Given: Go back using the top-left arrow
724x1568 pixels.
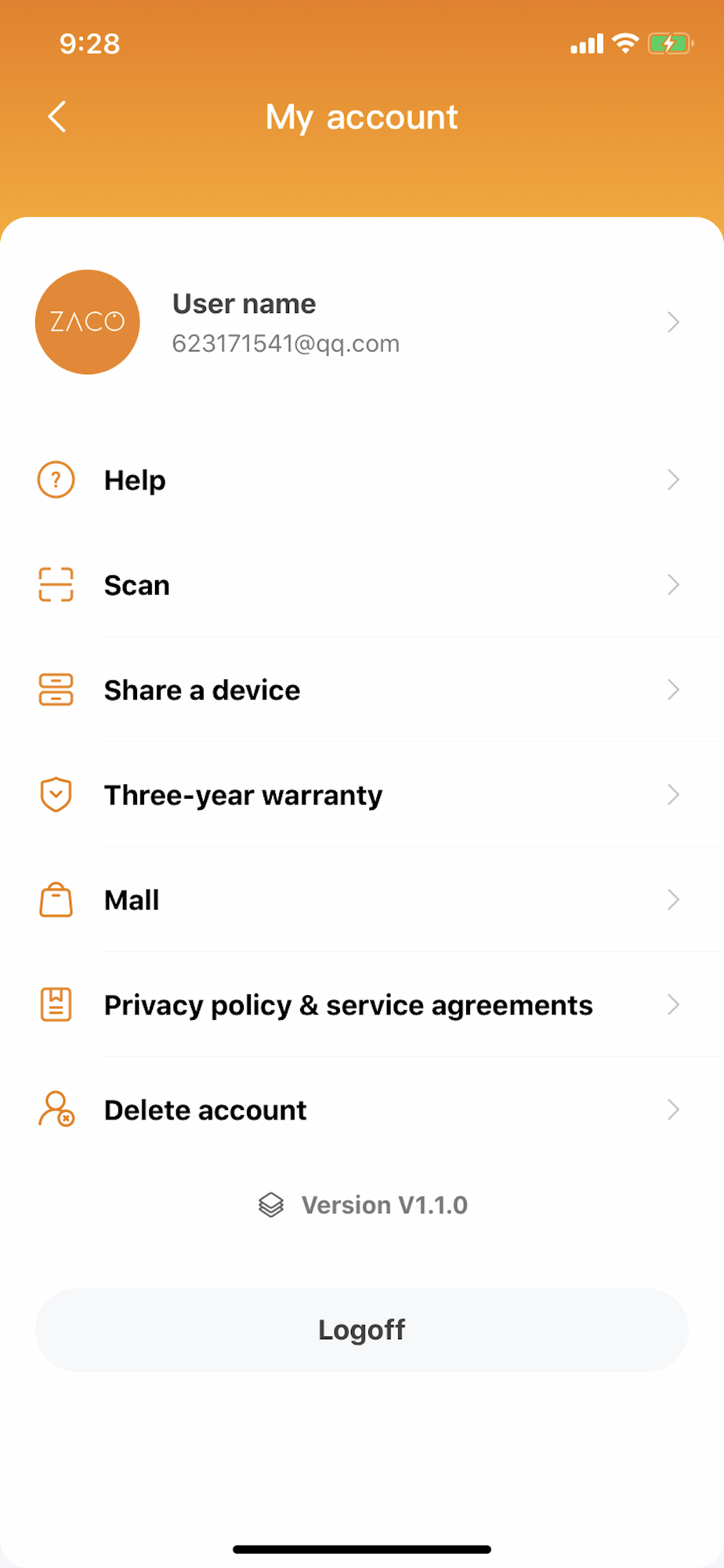Looking at the screenshot, I should click(x=57, y=117).
